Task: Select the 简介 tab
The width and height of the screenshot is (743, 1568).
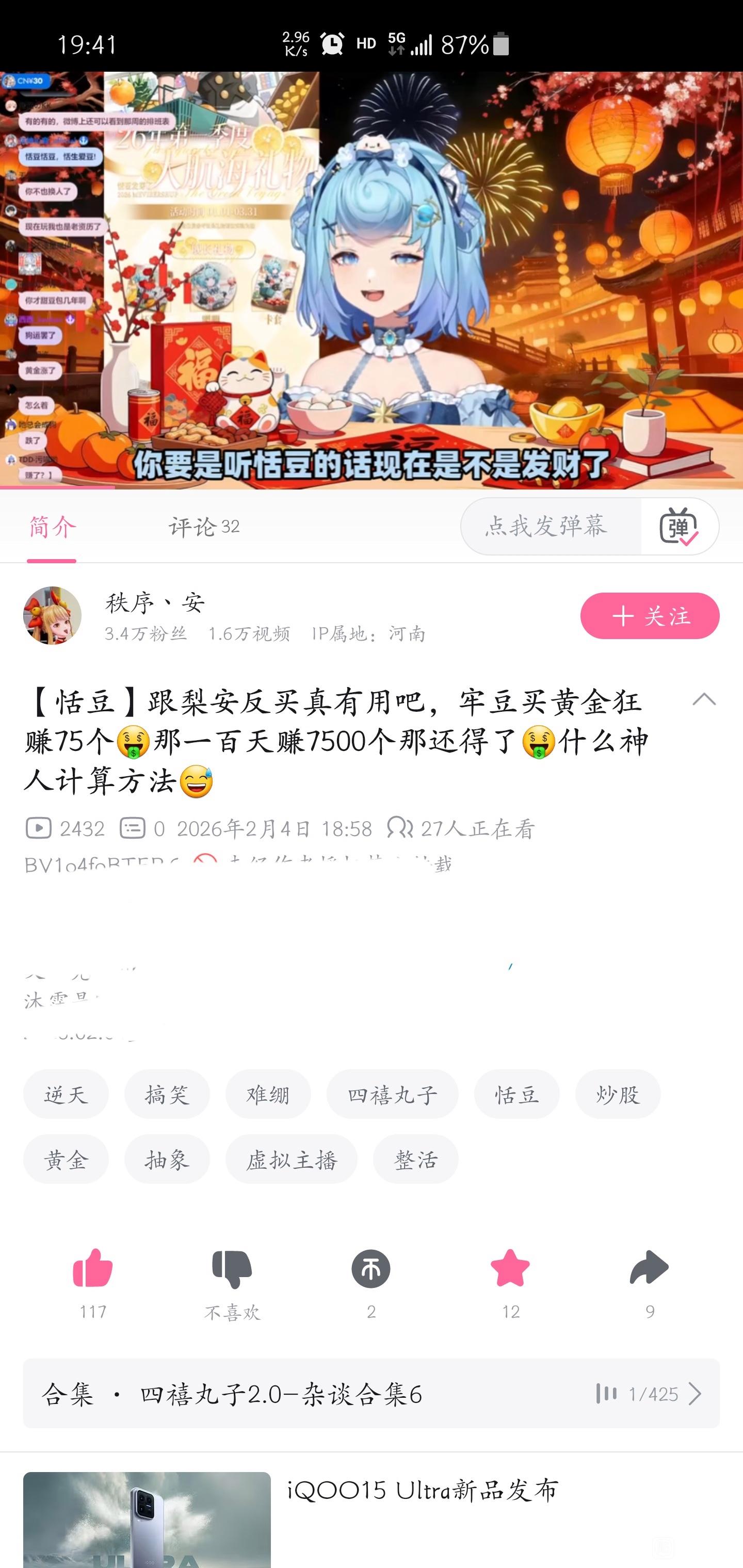Action: [53, 527]
